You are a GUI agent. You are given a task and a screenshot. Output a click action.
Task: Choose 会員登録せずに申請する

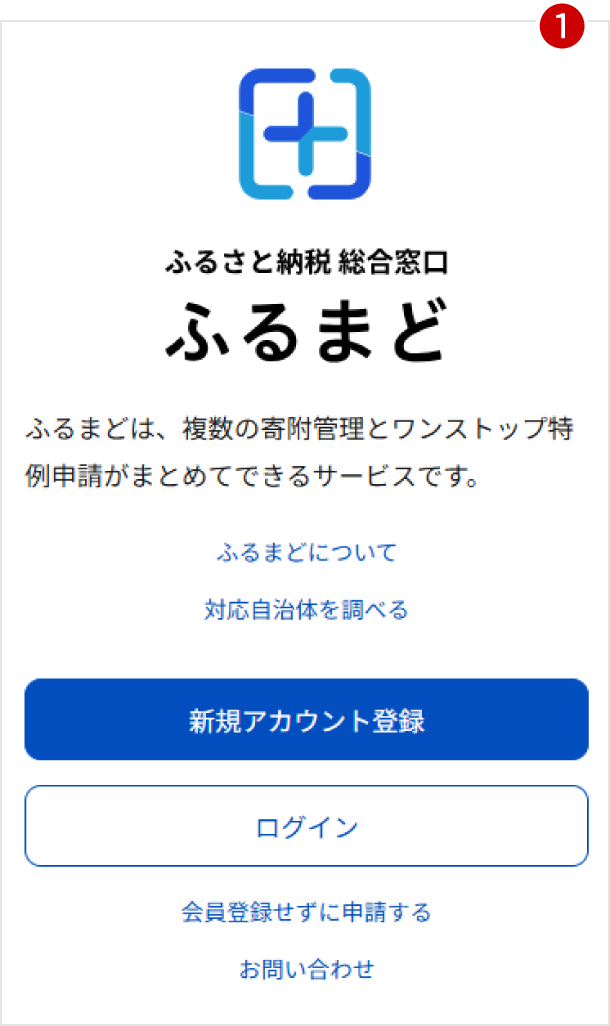tap(306, 912)
